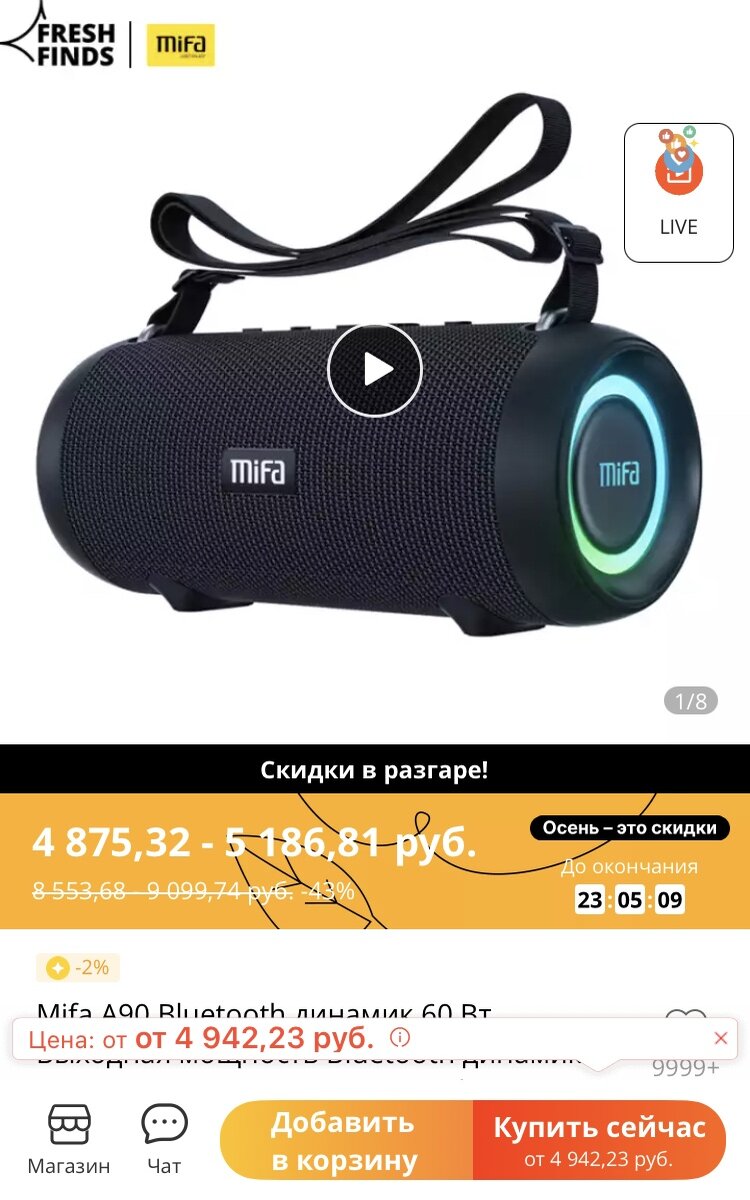Tap Добавить в корзину
750x1200 pixels.
click(x=344, y=1141)
